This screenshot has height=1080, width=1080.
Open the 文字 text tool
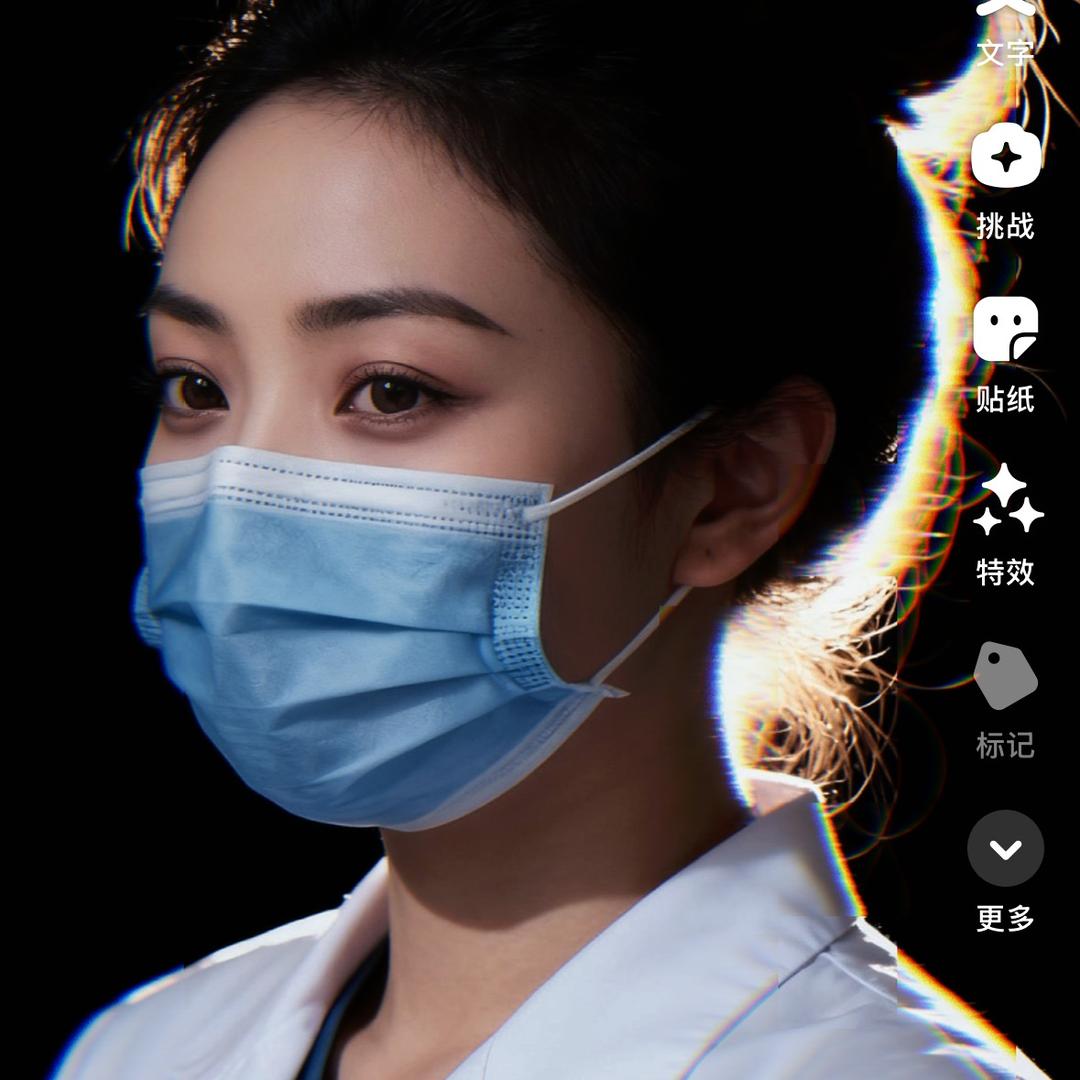(1005, 30)
